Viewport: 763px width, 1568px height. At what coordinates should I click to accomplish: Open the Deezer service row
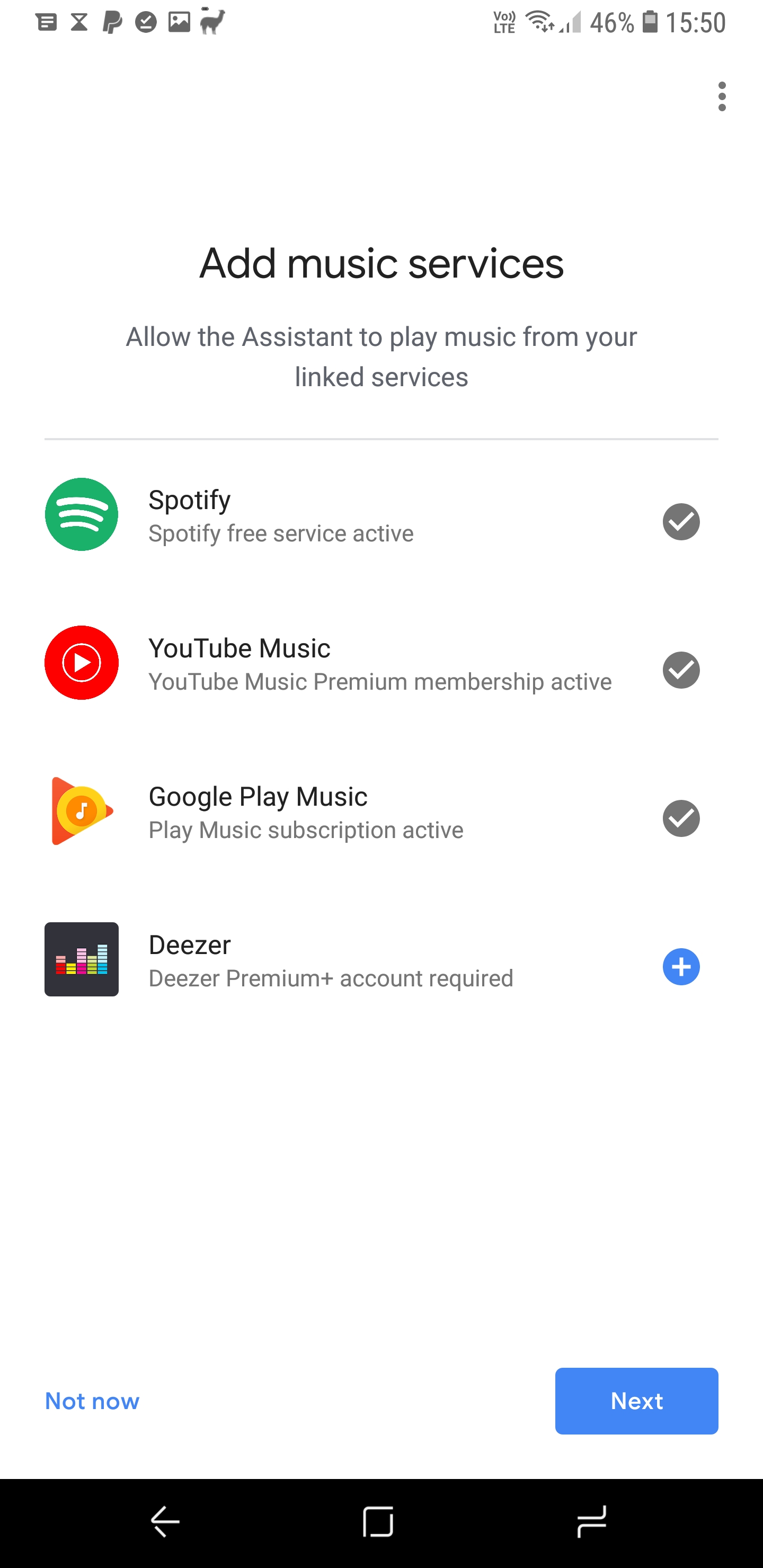(381, 960)
